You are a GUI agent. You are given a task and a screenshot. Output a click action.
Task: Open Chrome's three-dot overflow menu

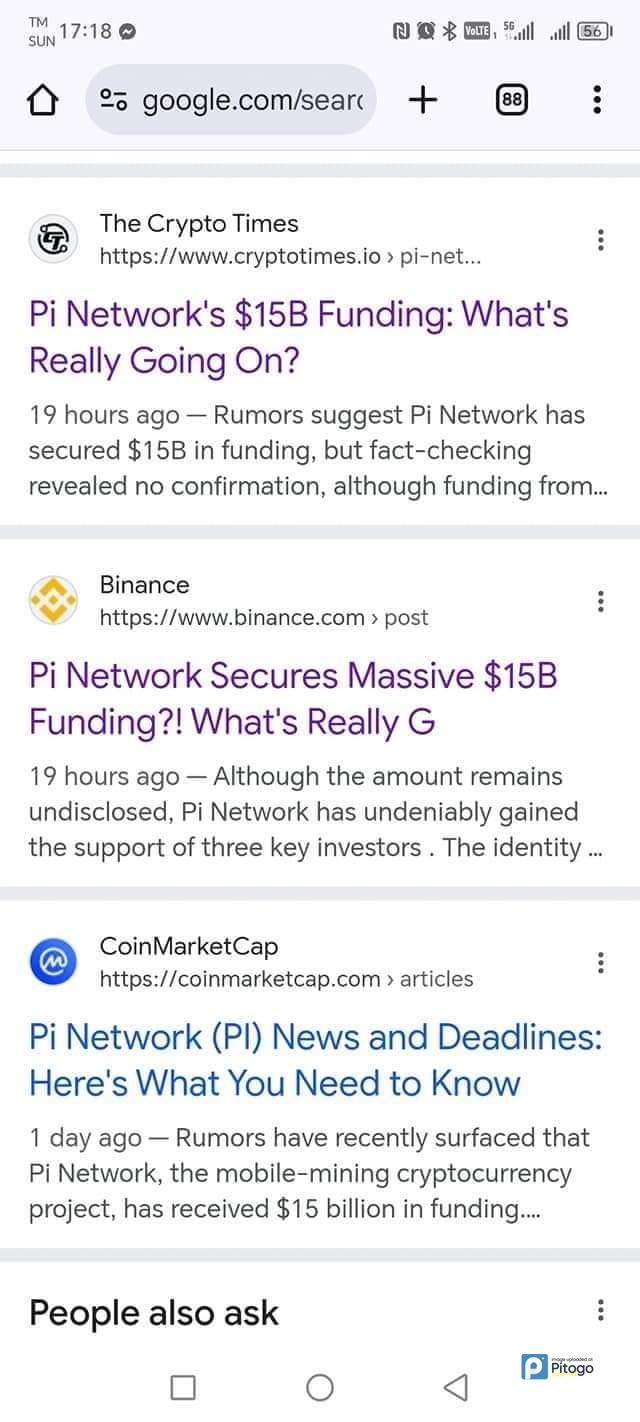597,100
